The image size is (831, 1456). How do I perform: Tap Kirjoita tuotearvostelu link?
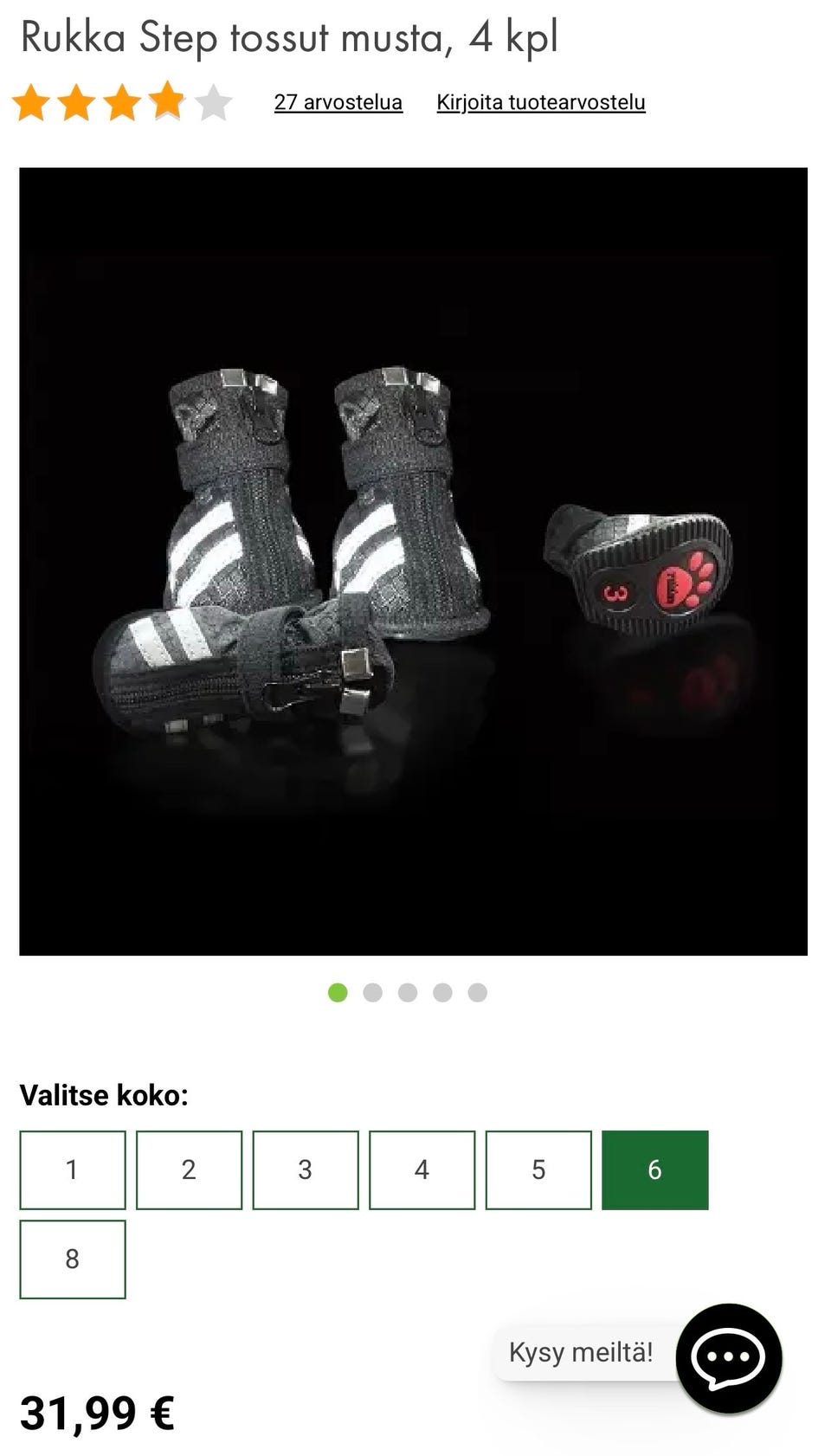[540, 102]
